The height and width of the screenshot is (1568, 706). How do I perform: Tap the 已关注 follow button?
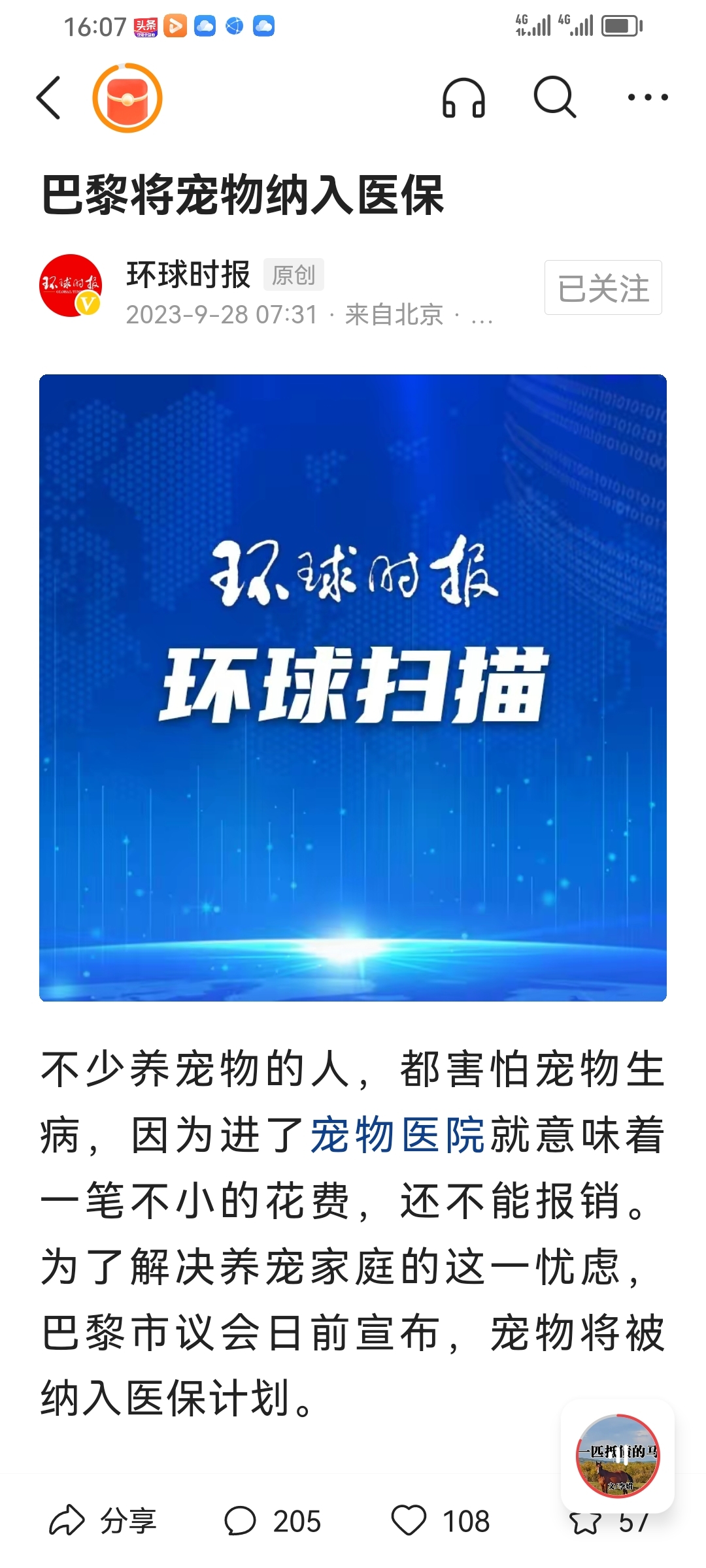603,287
